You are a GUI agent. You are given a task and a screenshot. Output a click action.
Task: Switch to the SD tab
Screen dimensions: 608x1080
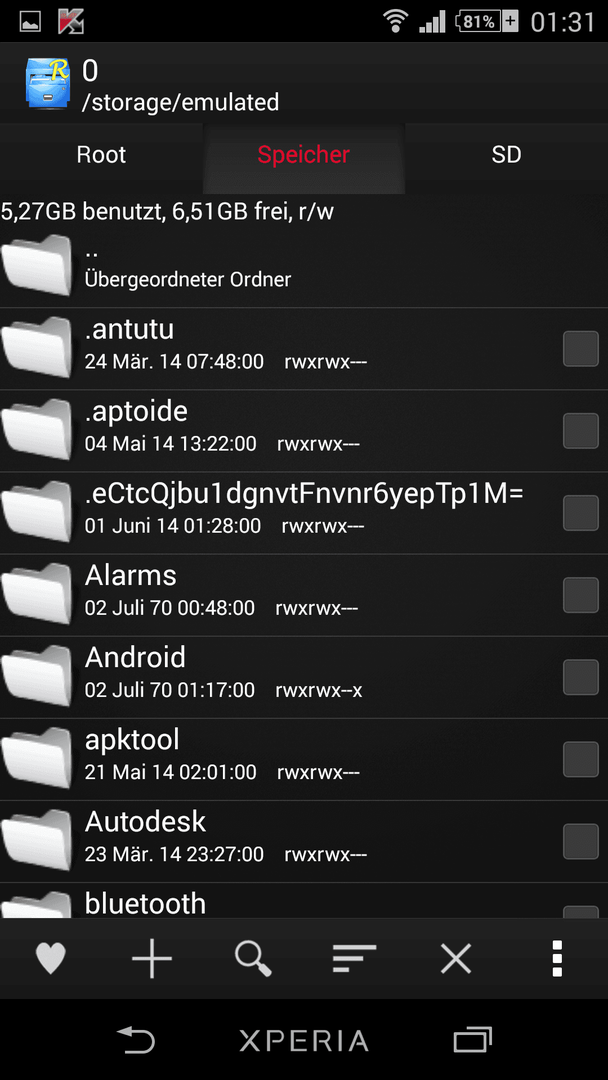click(506, 154)
